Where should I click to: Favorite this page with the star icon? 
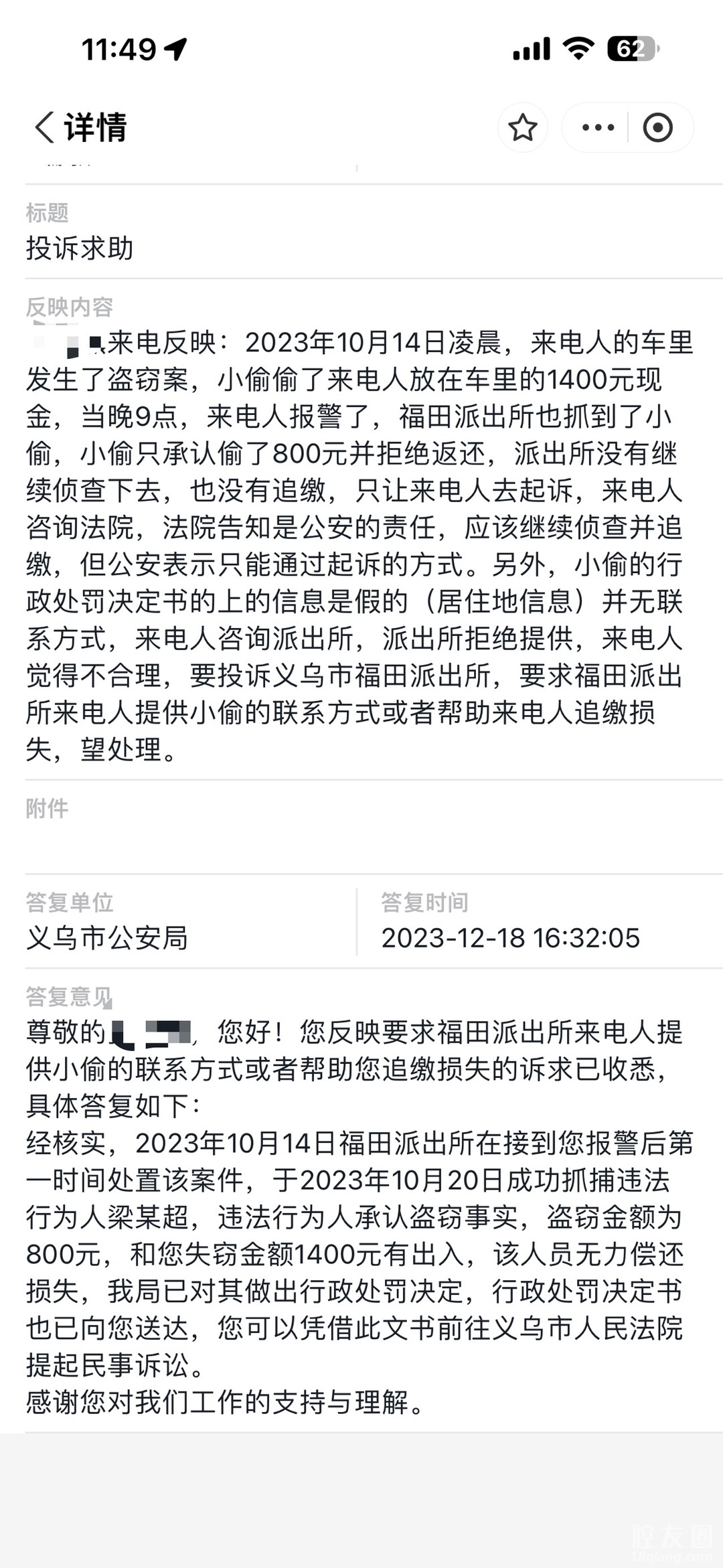pyautogui.click(x=522, y=127)
